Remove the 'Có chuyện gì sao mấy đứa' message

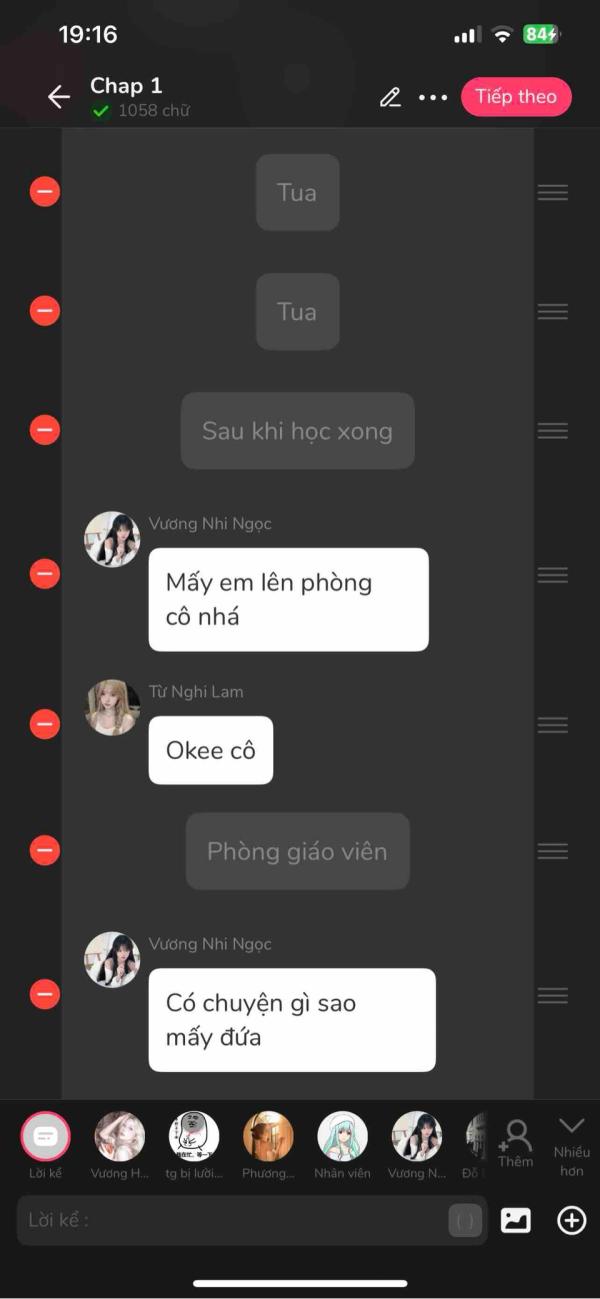pos(45,994)
